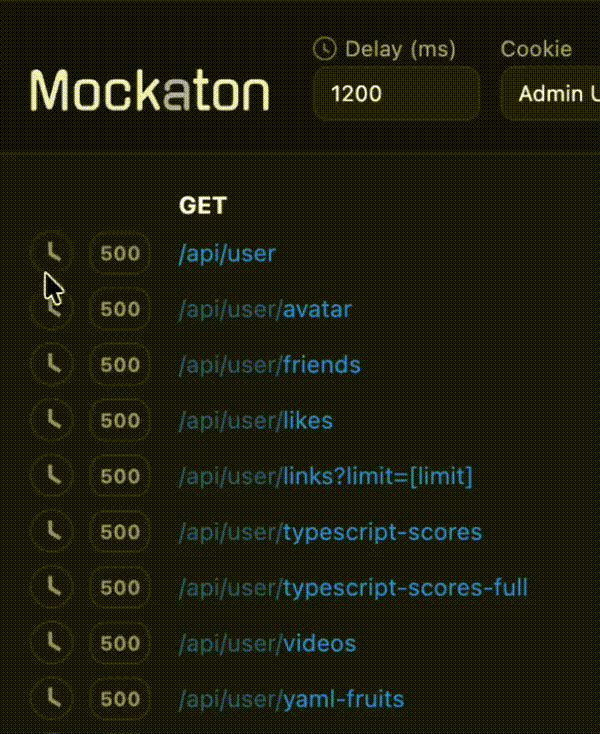Toggle delay clock for /api/user/links
600x734 pixels.
(x=50, y=476)
